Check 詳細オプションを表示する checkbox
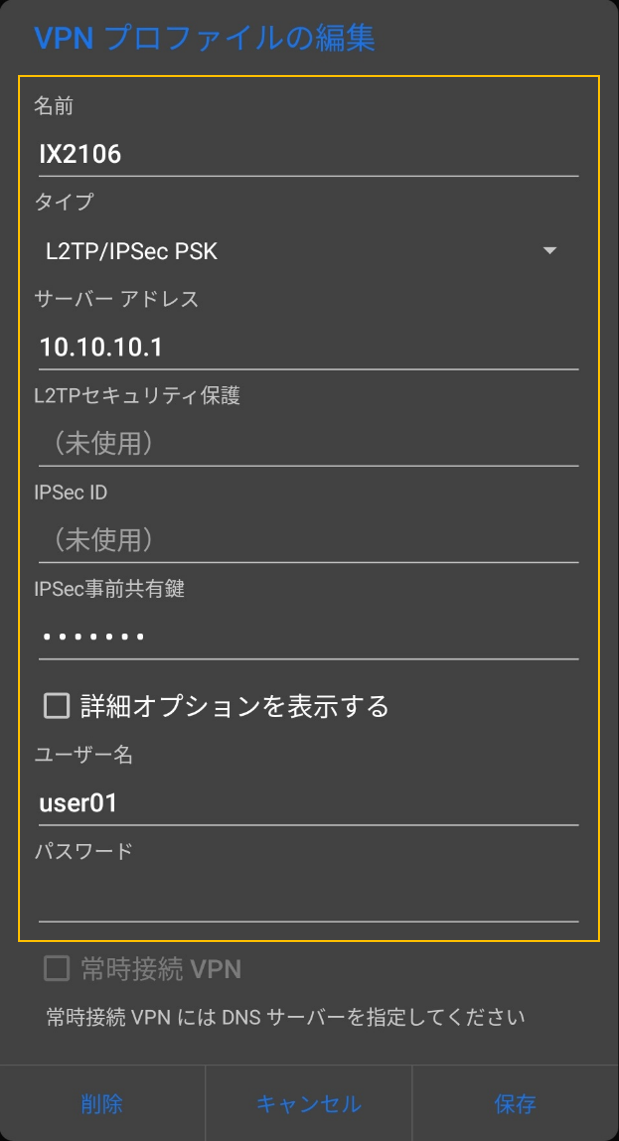The height and width of the screenshot is (1141, 619). [x=57, y=706]
